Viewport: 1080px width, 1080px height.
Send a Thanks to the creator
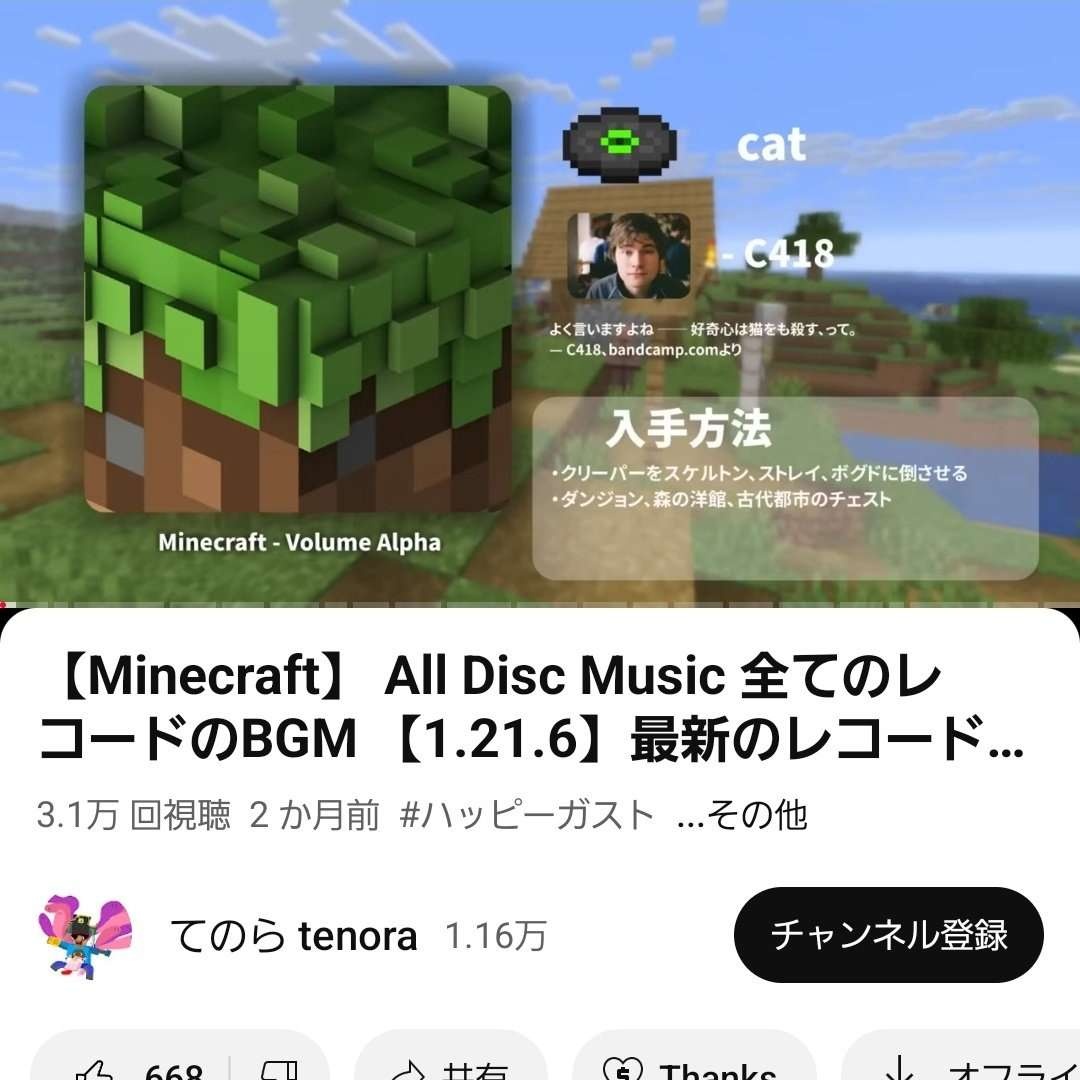(693, 1068)
